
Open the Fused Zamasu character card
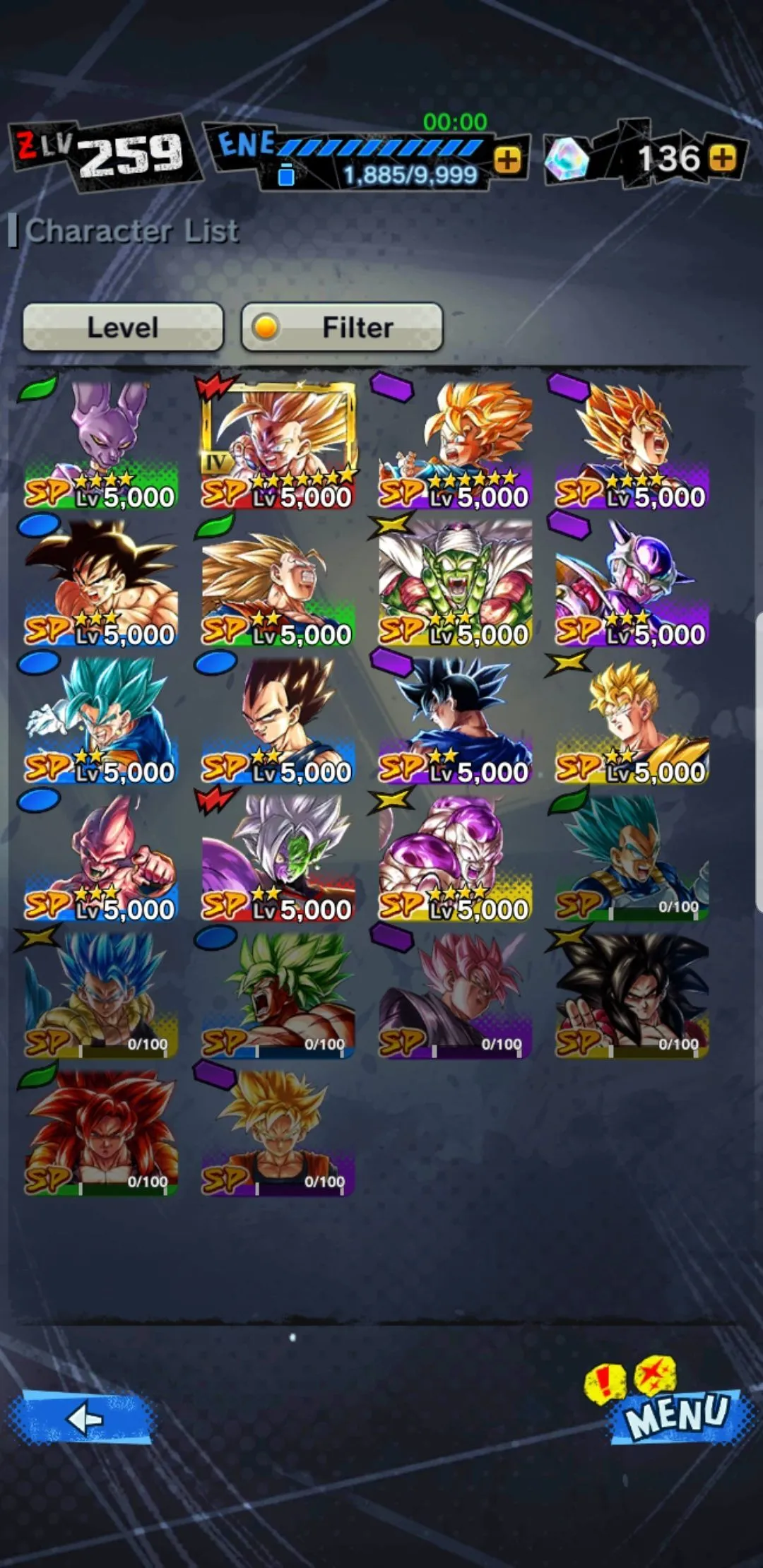(x=278, y=856)
